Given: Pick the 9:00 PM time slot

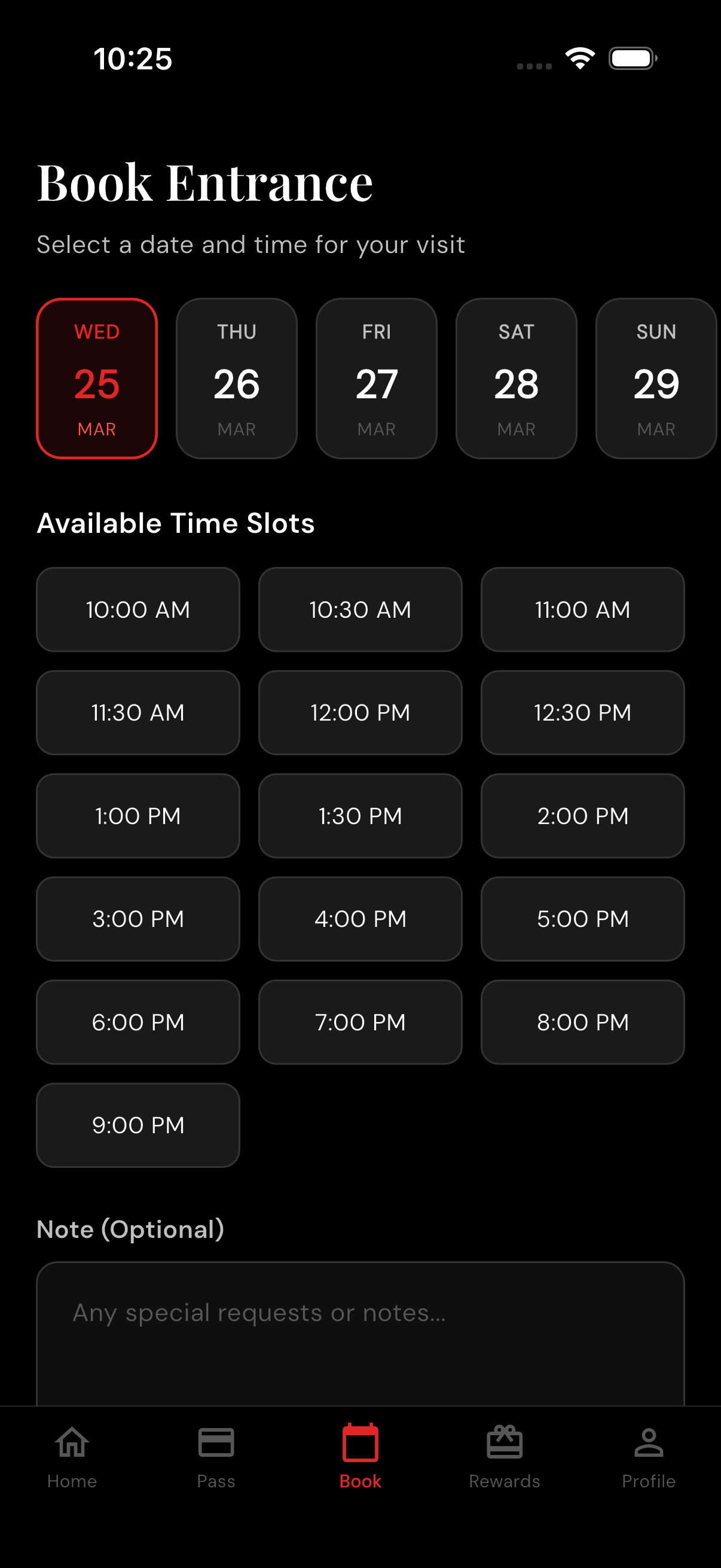Looking at the screenshot, I should click(x=138, y=1125).
